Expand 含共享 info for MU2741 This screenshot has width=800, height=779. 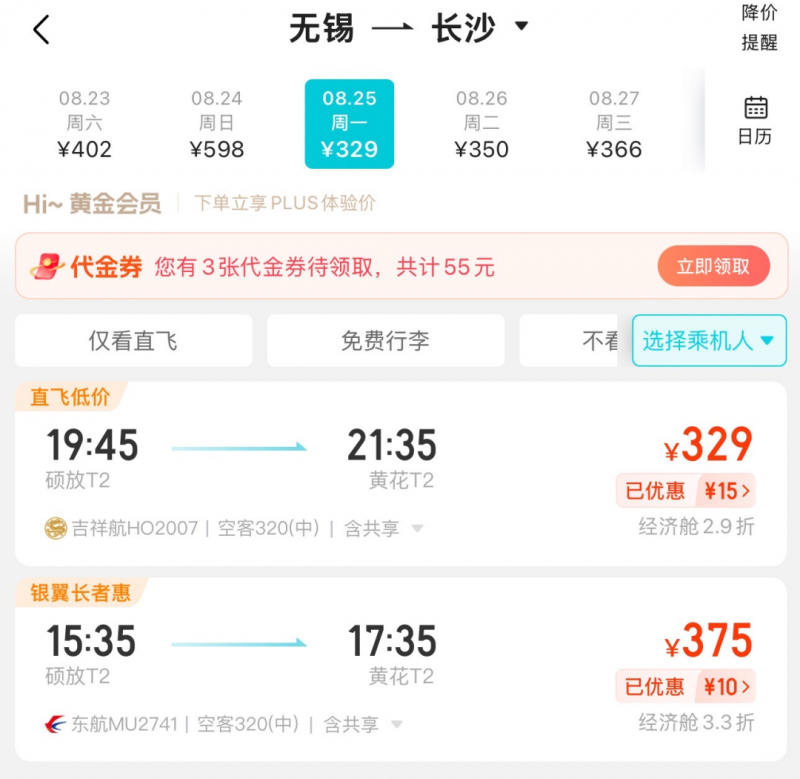363,725
